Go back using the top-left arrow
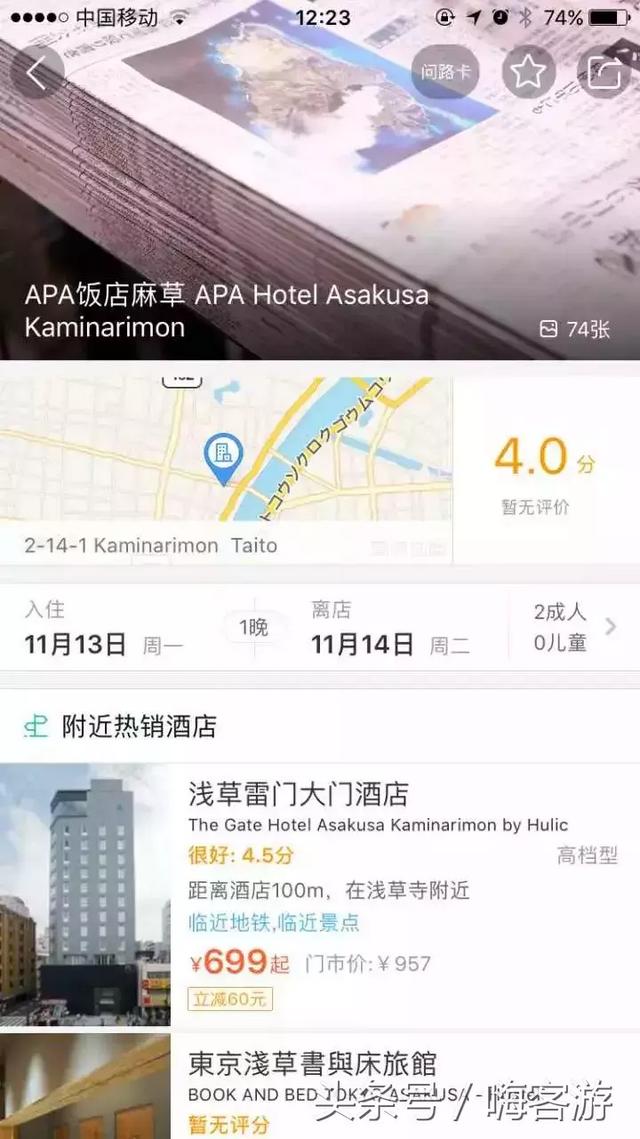This screenshot has width=640, height=1139. click(x=37, y=73)
